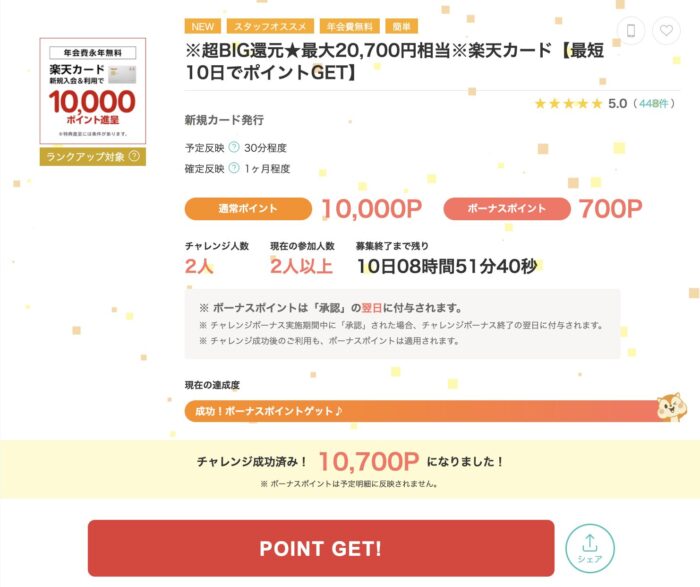The height and width of the screenshot is (587, 700).
Task: Open the 448件 reviews link
Action: pos(655,103)
